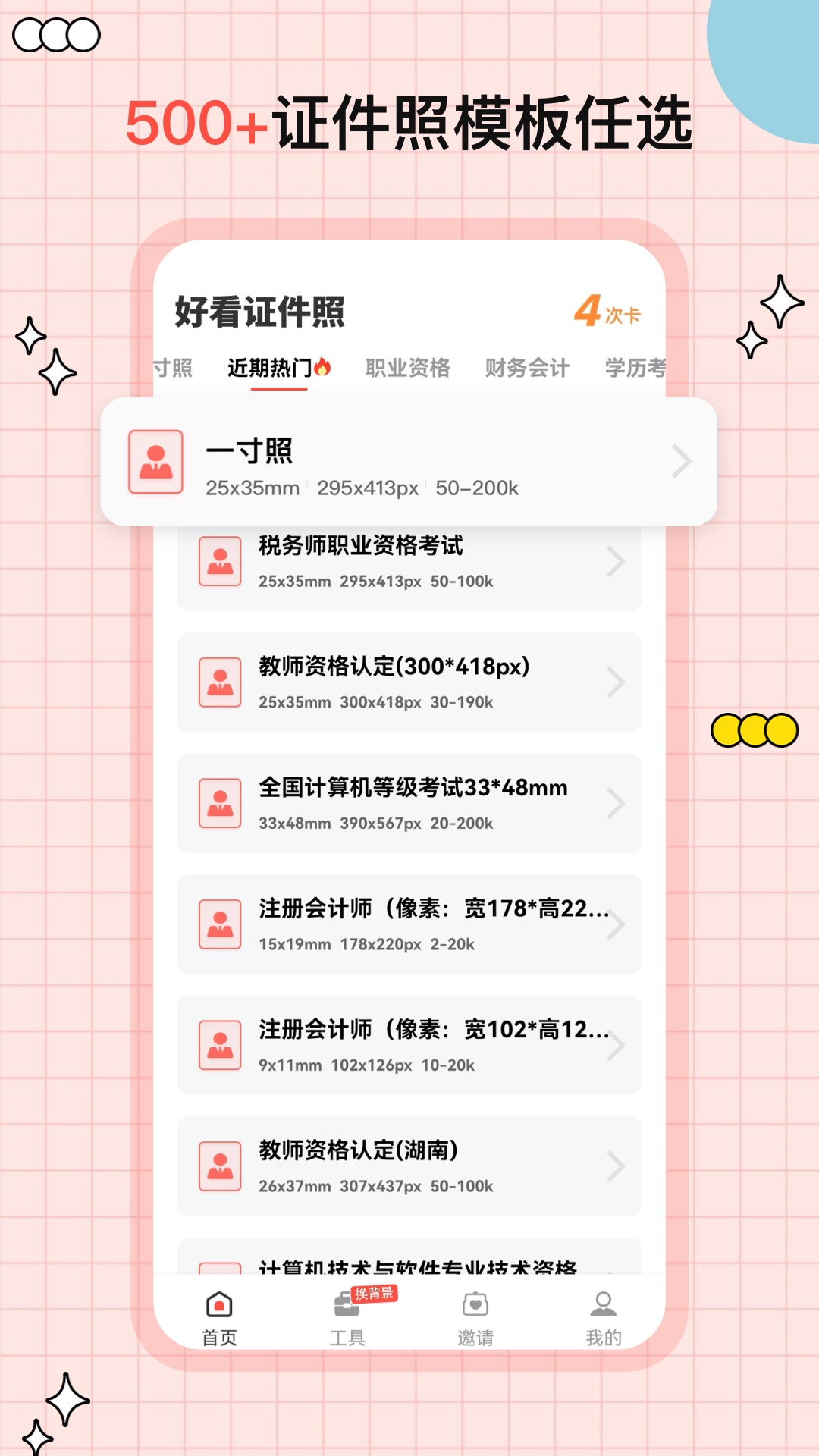Select the 财务会计 category

[x=529, y=367]
